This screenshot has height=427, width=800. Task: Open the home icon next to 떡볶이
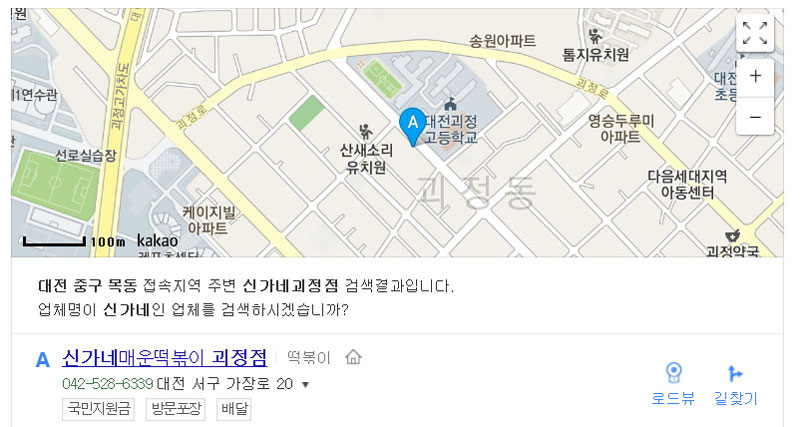353,358
